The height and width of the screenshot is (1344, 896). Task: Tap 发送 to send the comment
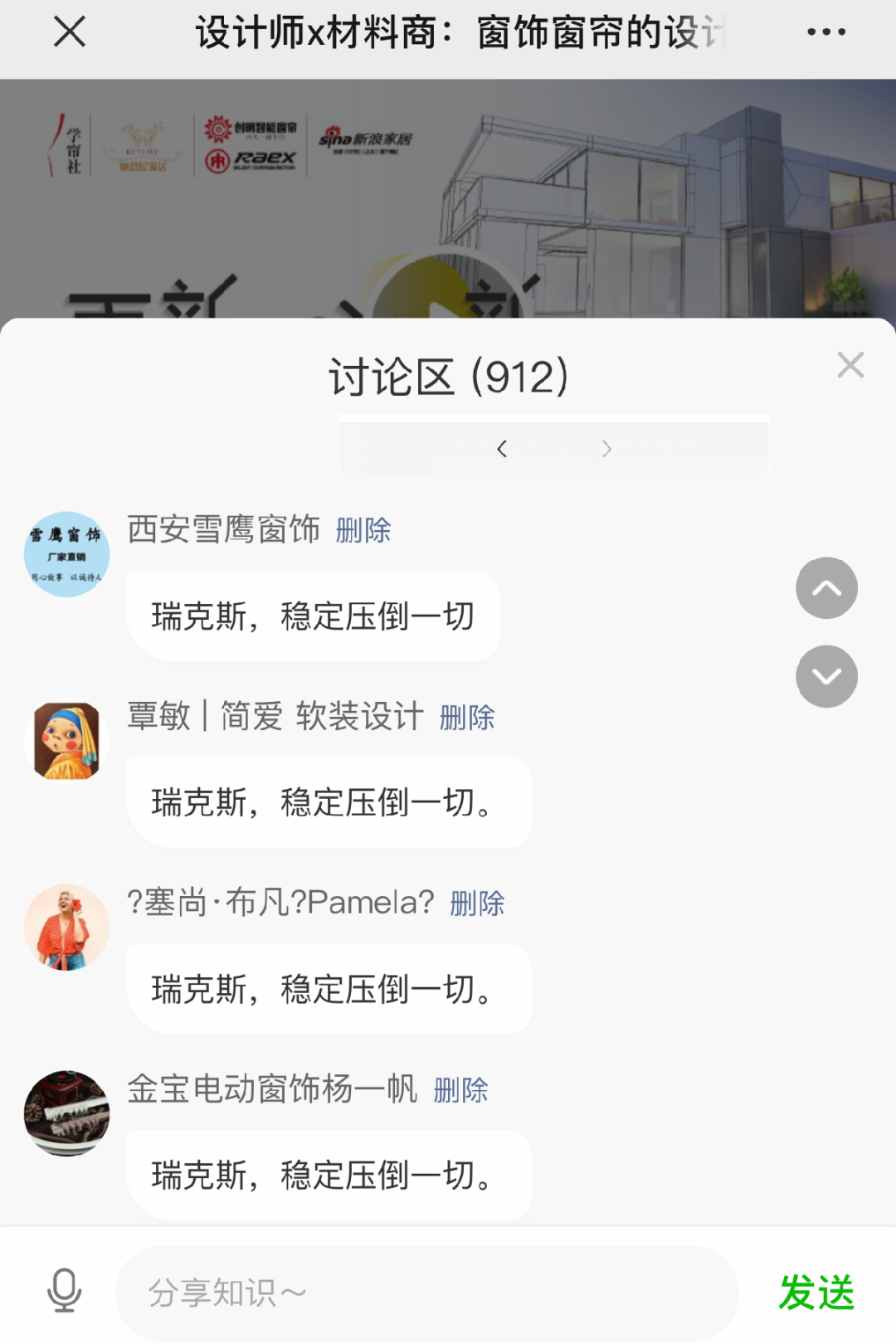tap(816, 1293)
